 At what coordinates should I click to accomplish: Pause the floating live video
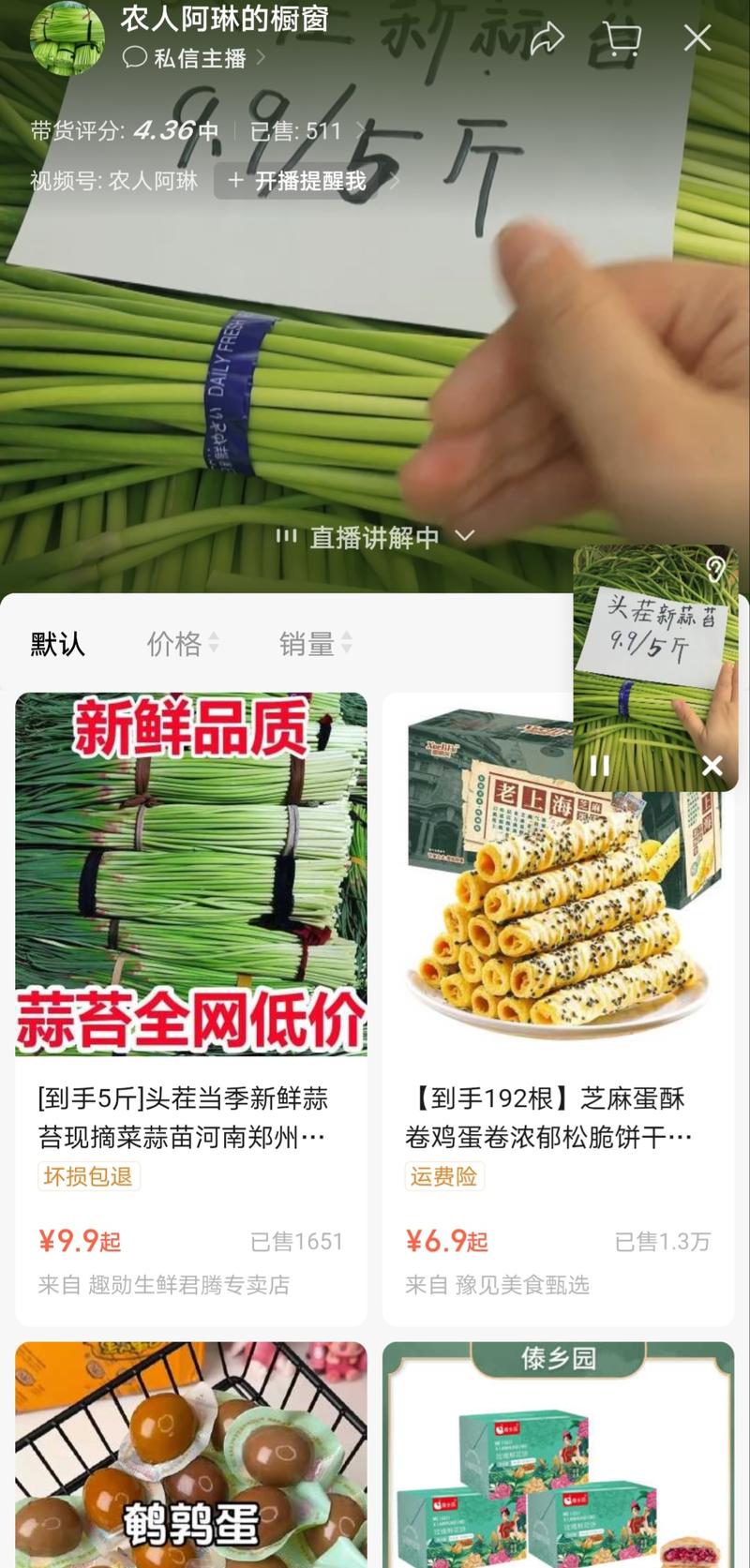click(600, 766)
